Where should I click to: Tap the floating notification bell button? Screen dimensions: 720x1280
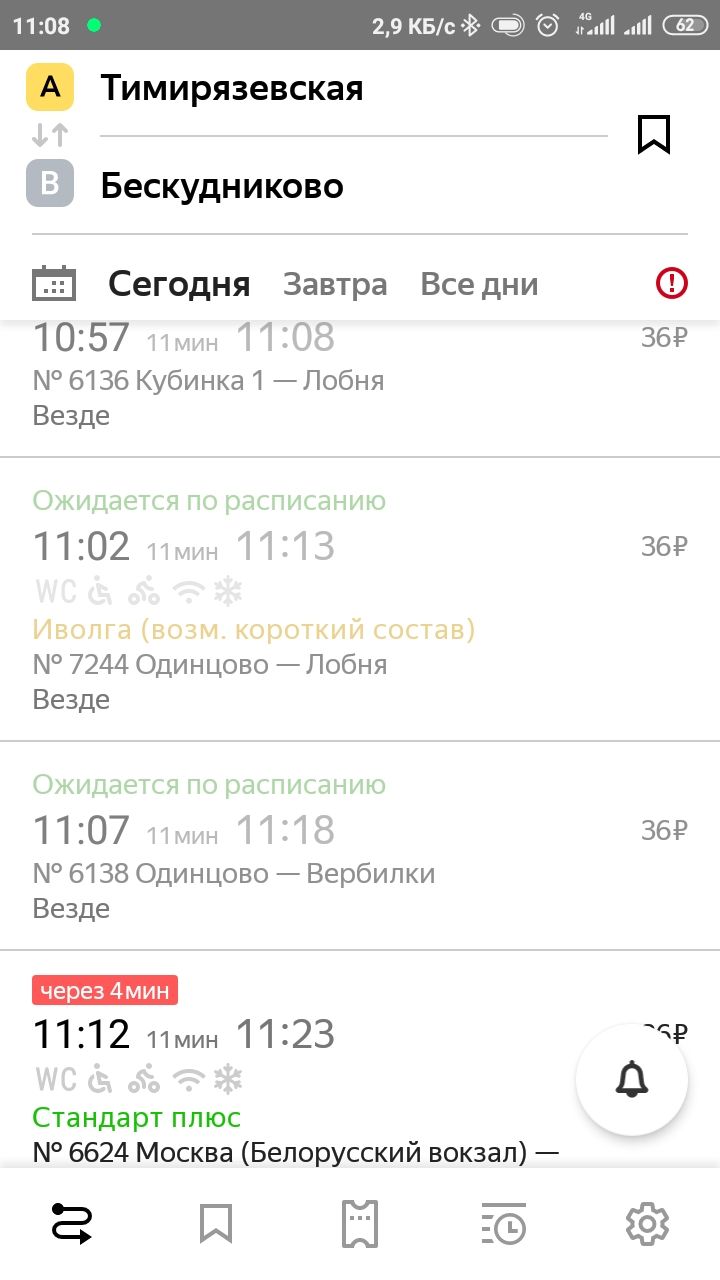(x=632, y=1079)
